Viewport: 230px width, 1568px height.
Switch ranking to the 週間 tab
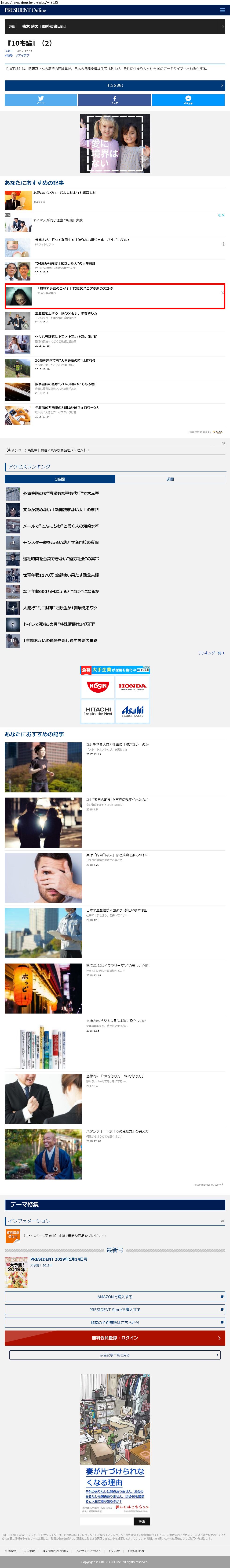[x=170, y=479]
